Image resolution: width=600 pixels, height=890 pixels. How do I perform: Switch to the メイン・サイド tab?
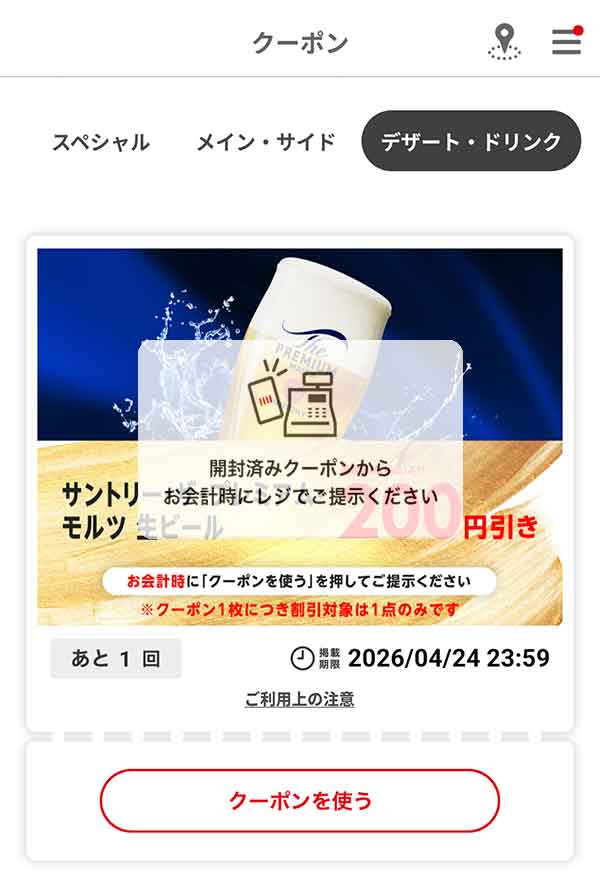[x=265, y=142]
